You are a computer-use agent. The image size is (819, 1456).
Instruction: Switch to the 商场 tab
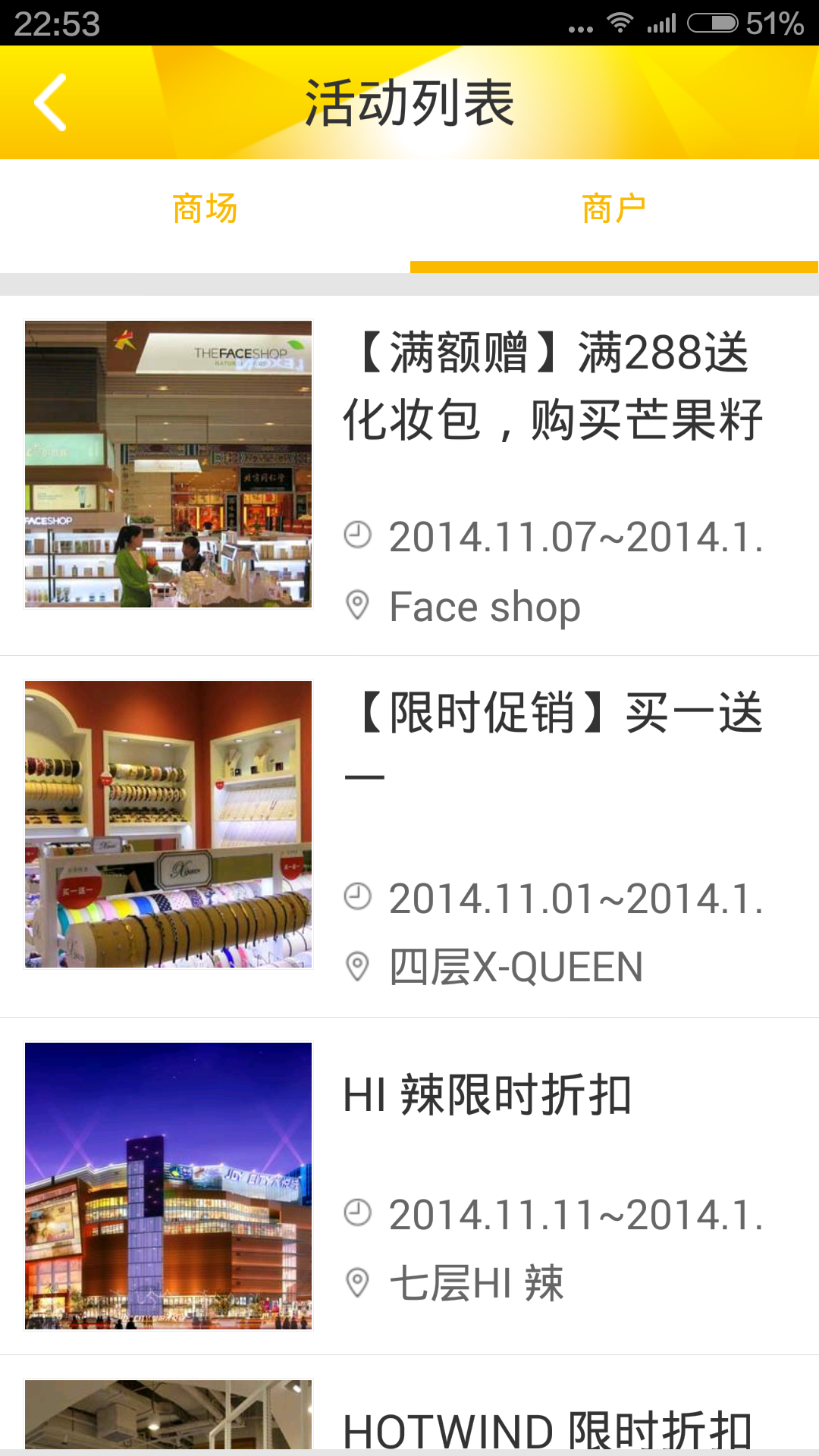tap(205, 209)
